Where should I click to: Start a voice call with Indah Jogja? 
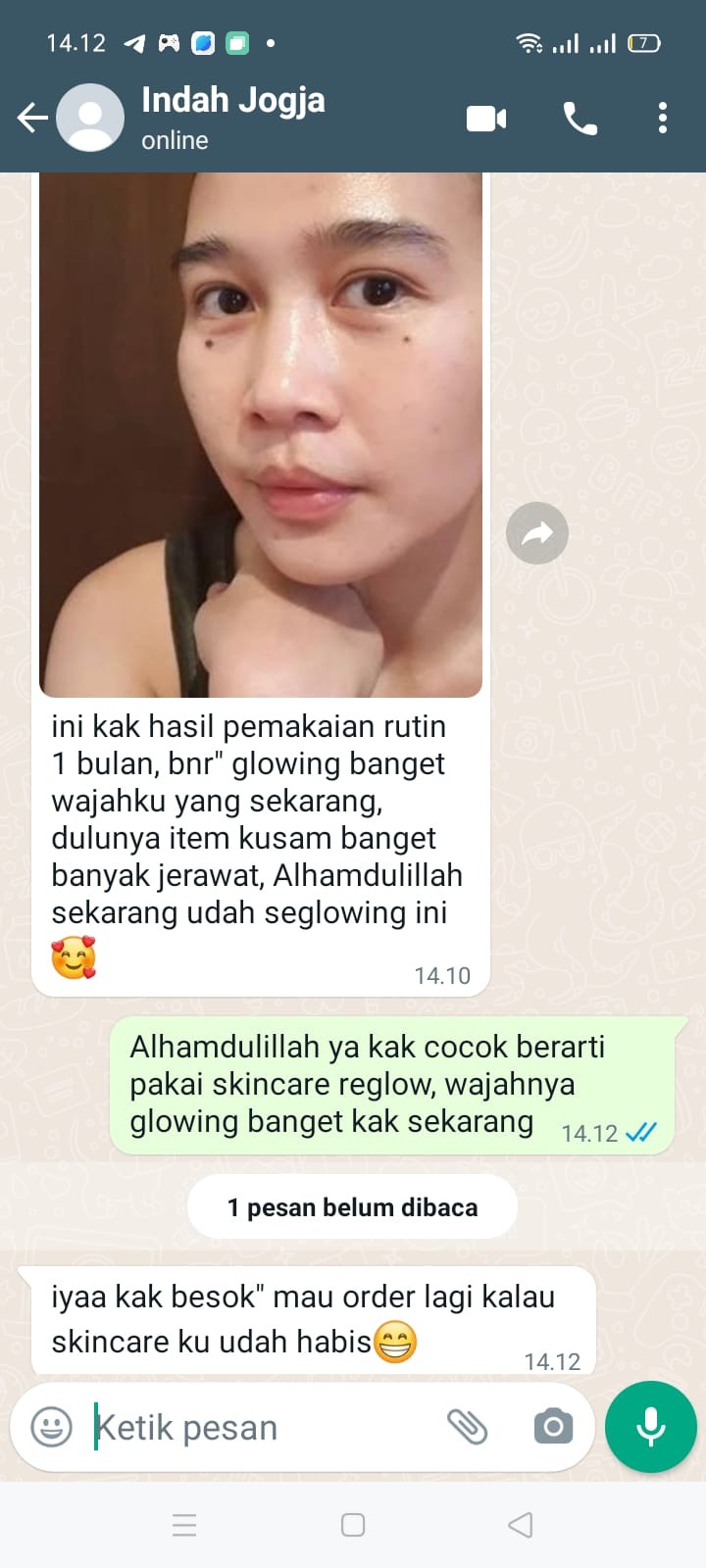(x=580, y=119)
